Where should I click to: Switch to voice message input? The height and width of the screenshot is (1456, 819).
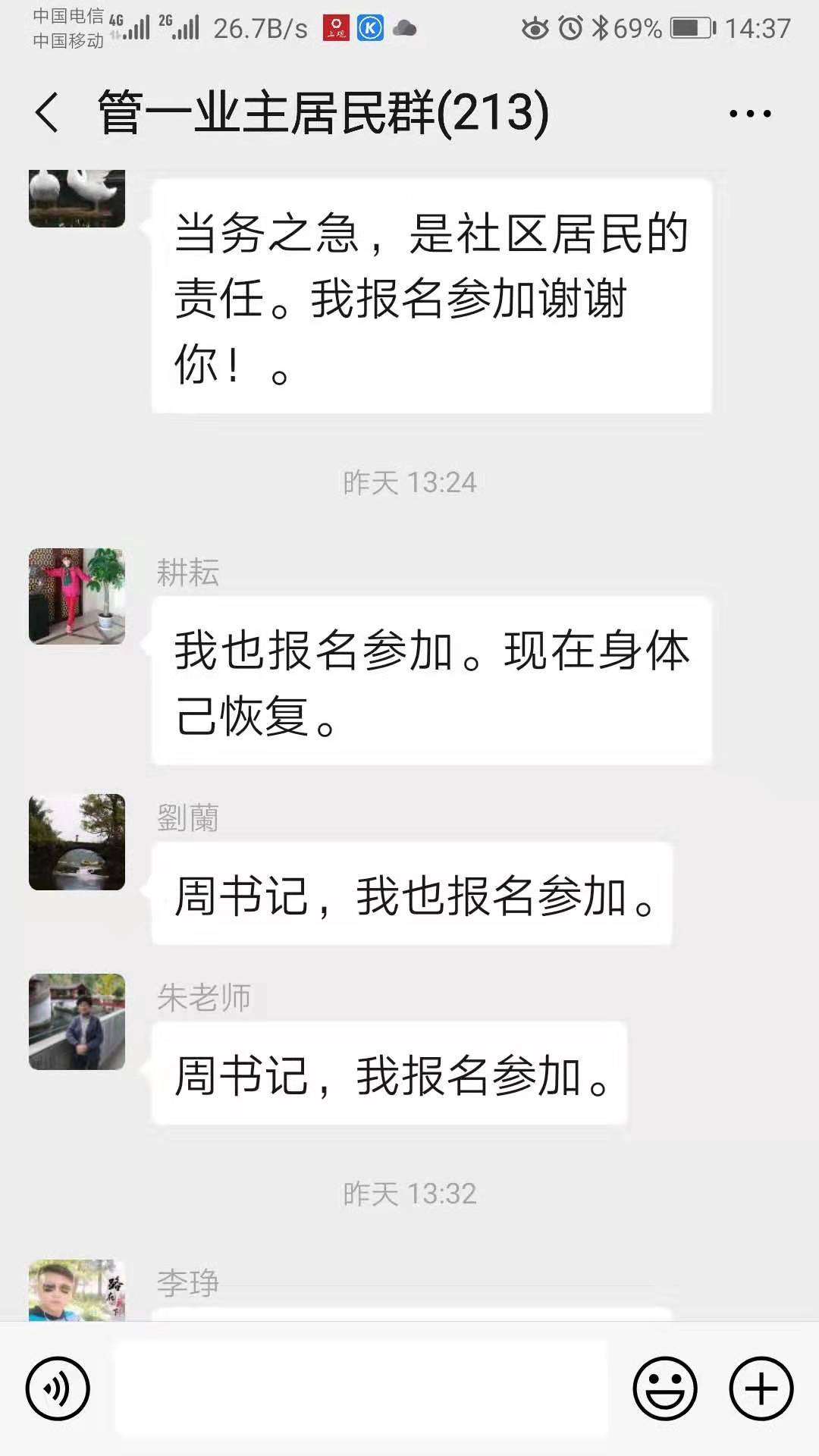(58, 1389)
